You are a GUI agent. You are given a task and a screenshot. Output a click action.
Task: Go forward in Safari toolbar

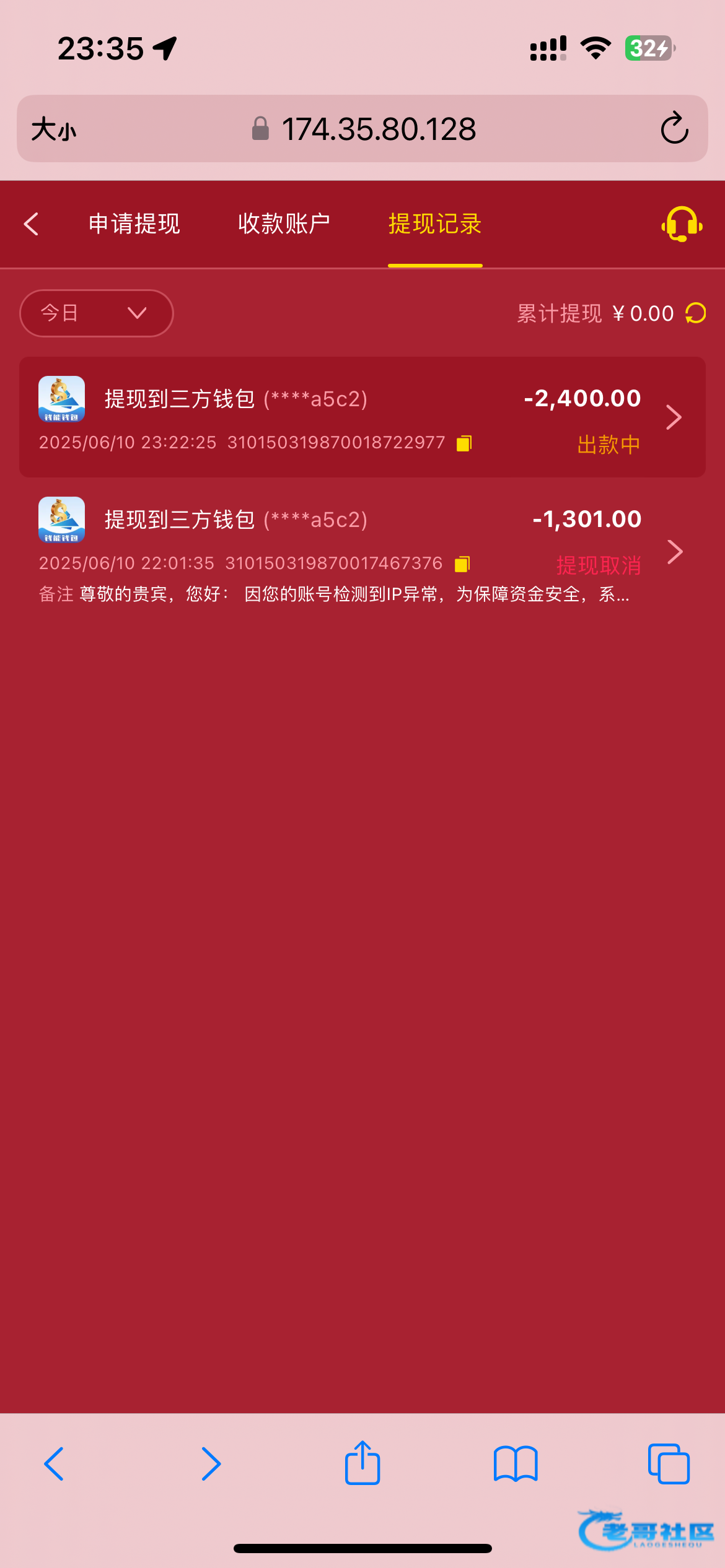pyautogui.click(x=211, y=1464)
